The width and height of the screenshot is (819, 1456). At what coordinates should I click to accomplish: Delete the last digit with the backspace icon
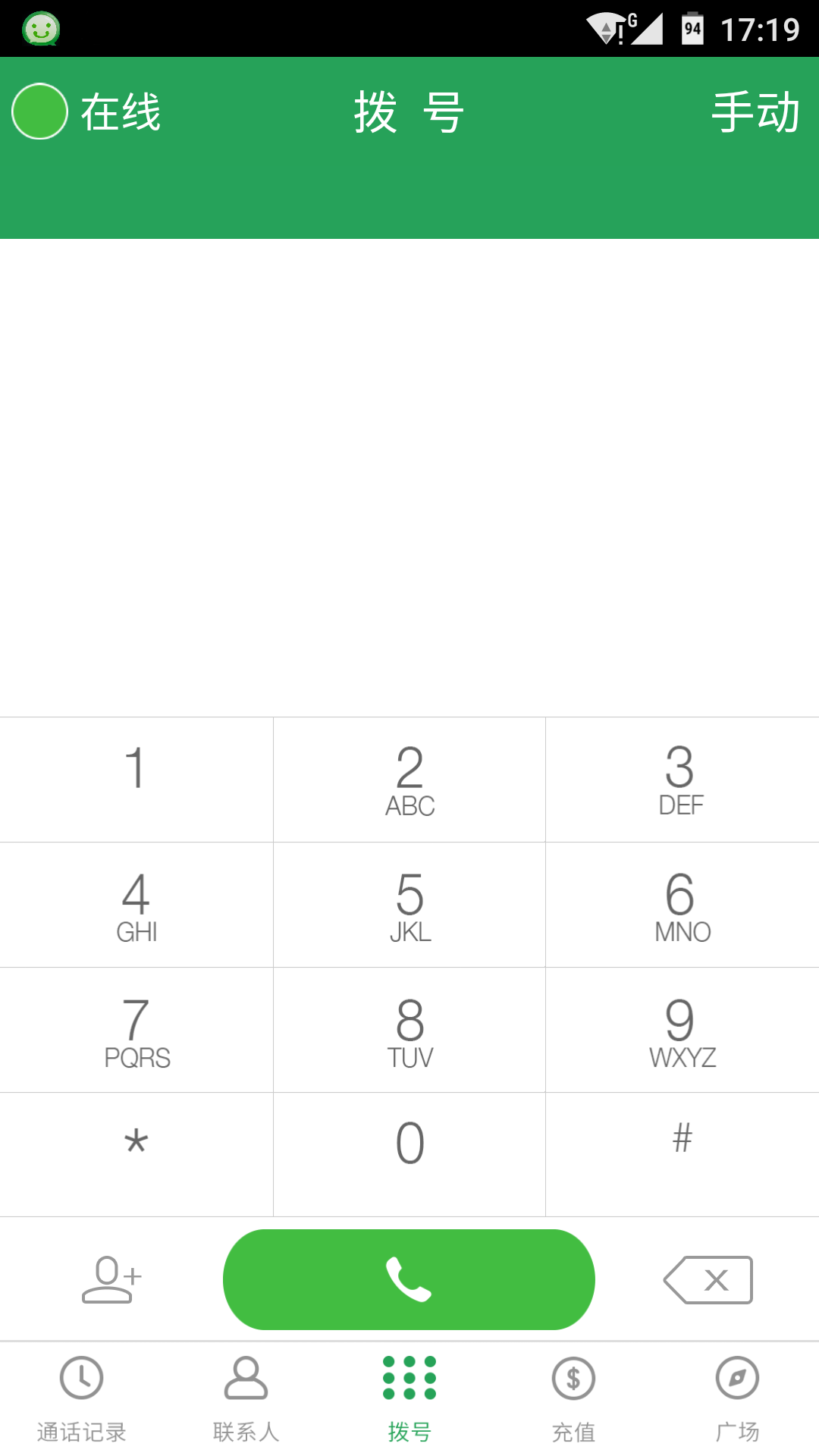pos(708,1279)
